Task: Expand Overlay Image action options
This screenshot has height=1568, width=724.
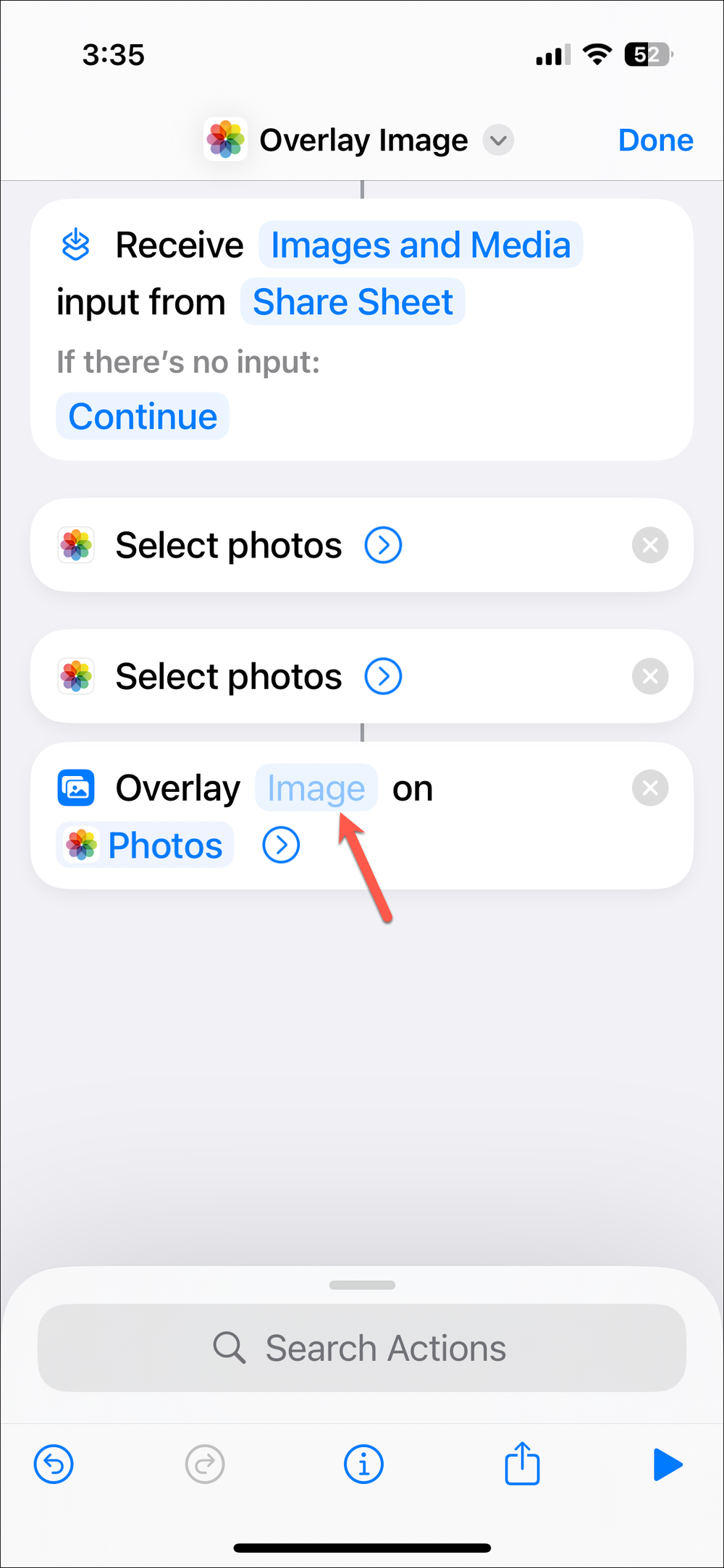Action: coord(280,845)
